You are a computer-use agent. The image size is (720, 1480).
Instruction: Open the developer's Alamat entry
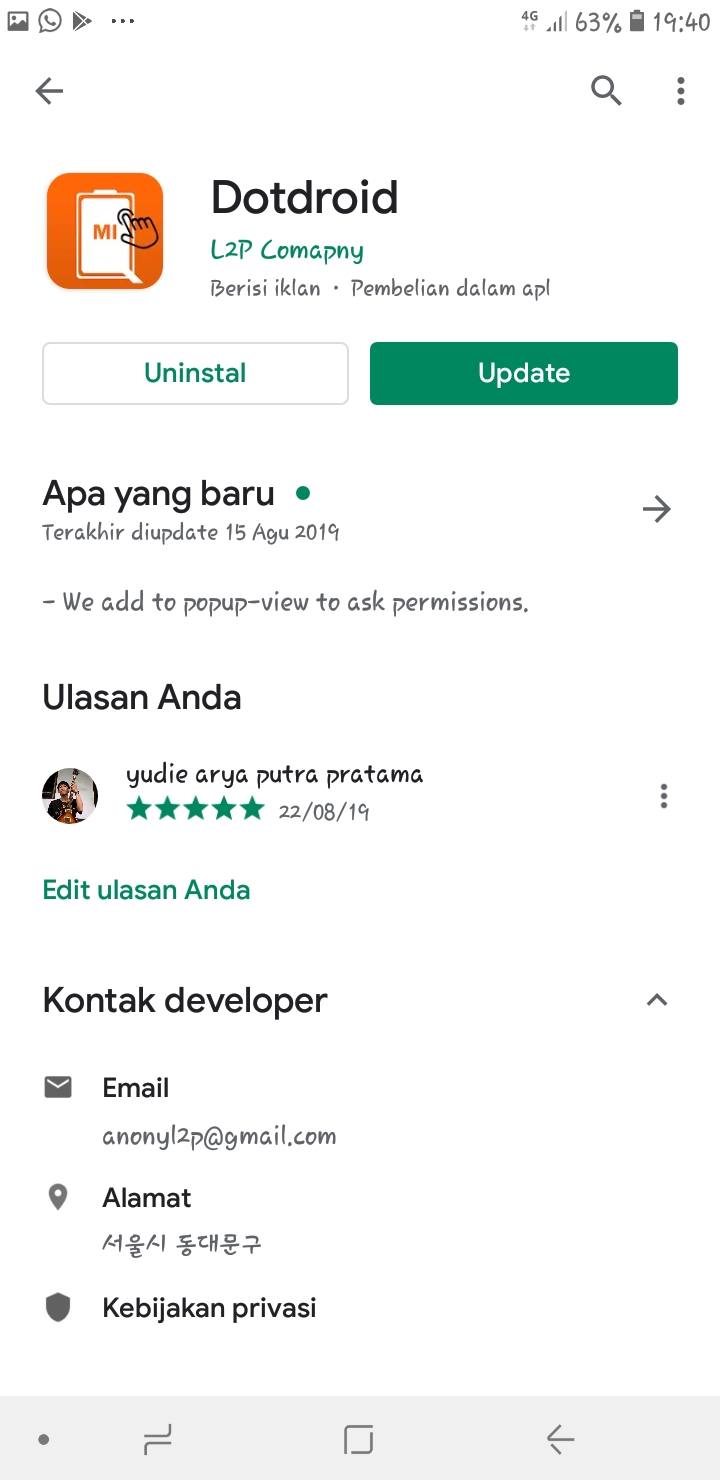click(360, 1220)
